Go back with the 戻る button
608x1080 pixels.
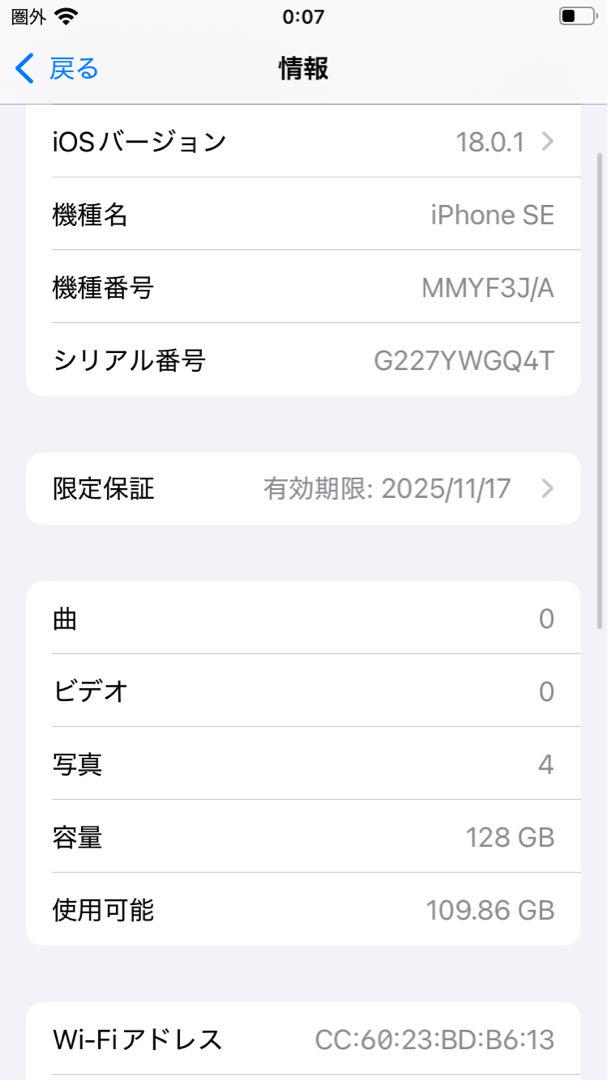[56, 69]
